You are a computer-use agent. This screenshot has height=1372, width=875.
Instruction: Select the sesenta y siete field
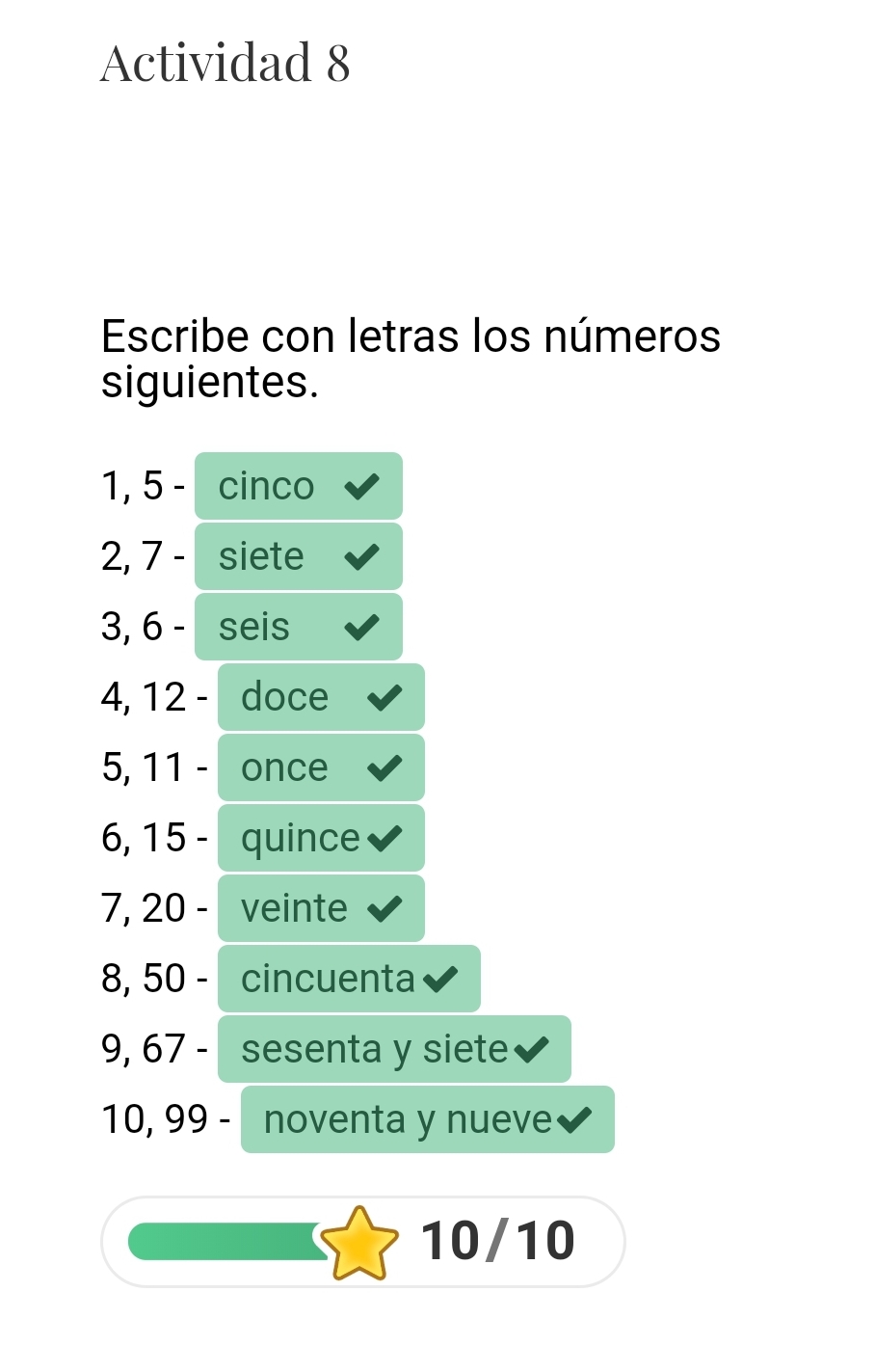coord(393,1049)
